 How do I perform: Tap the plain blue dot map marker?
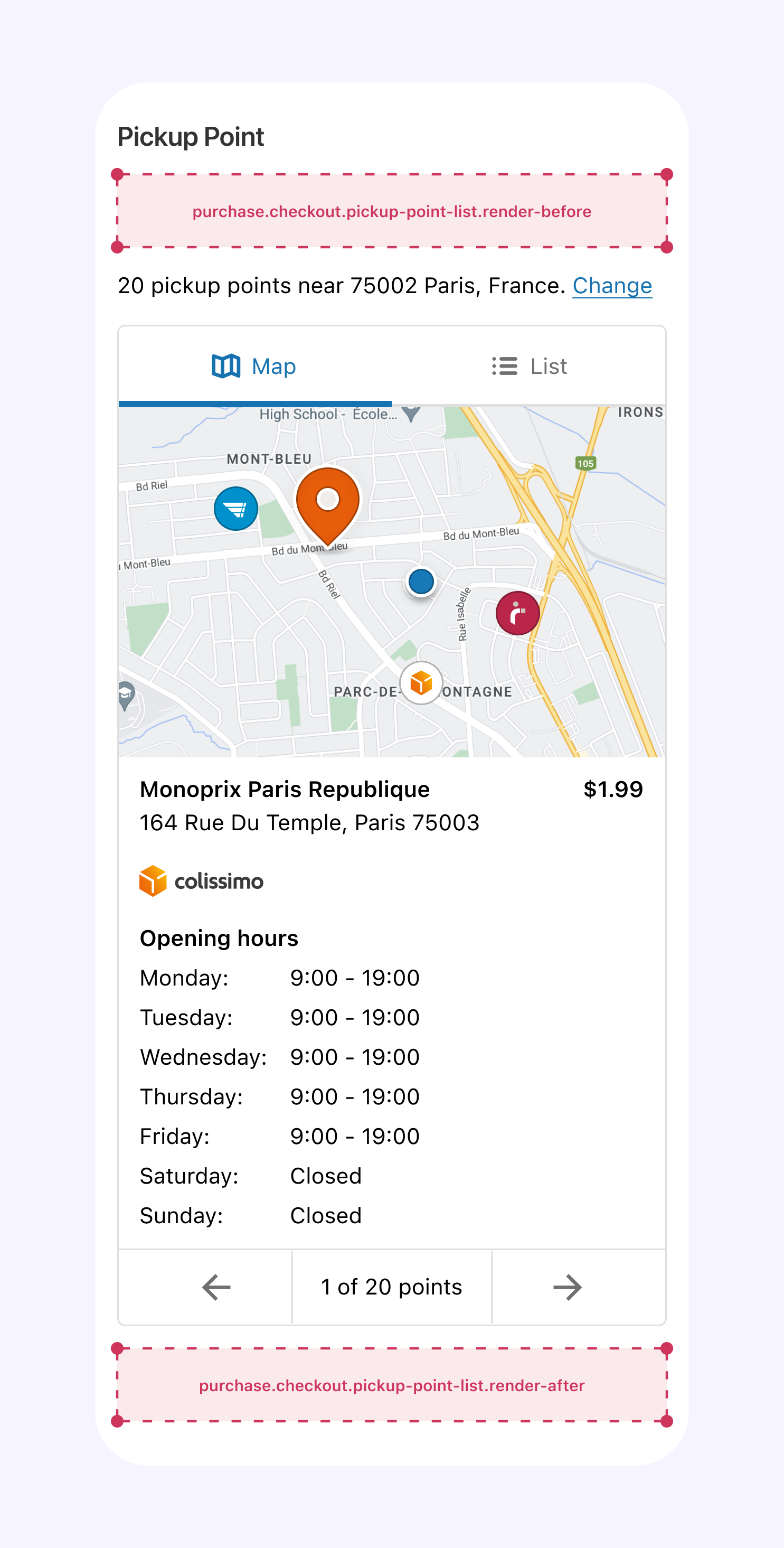(x=421, y=581)
